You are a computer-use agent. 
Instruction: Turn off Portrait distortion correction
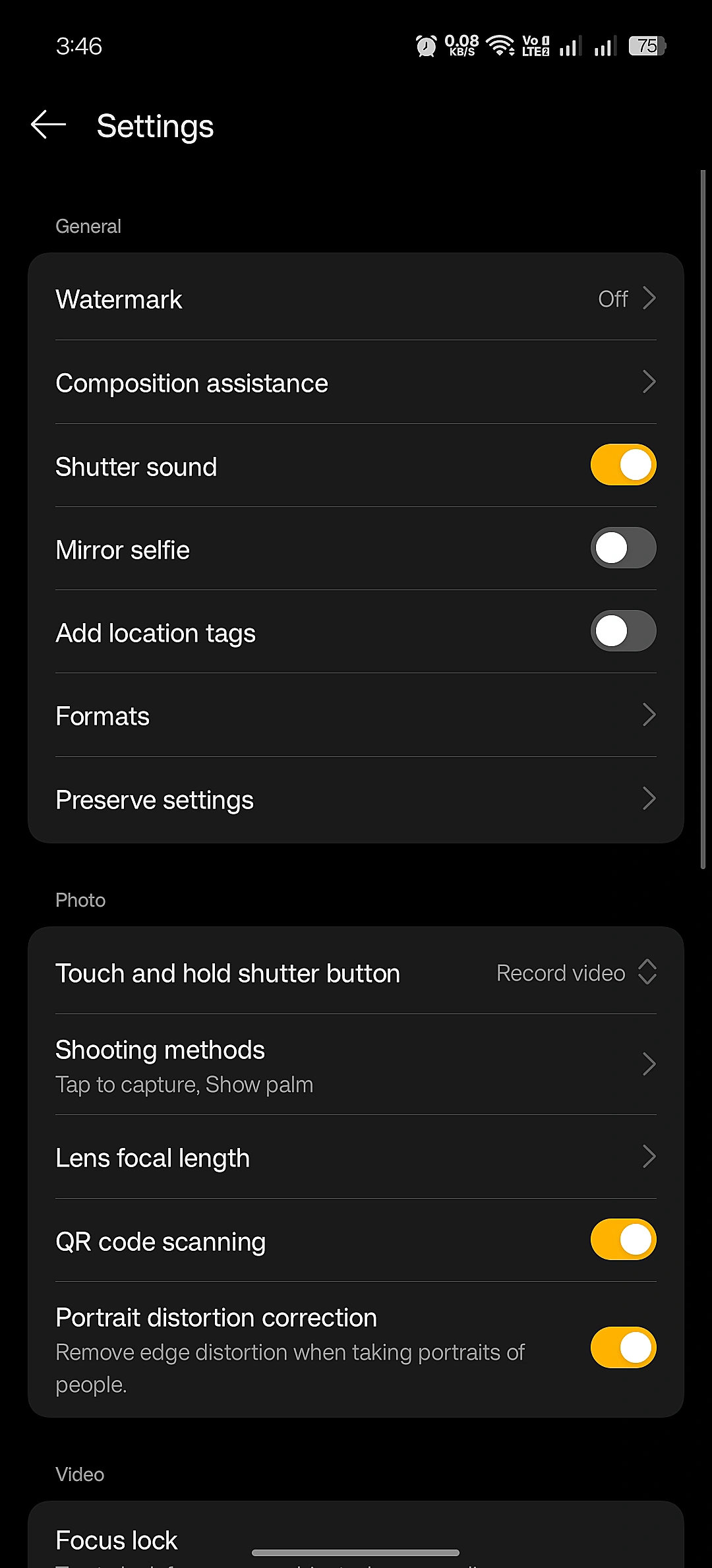pos(622,1348)
